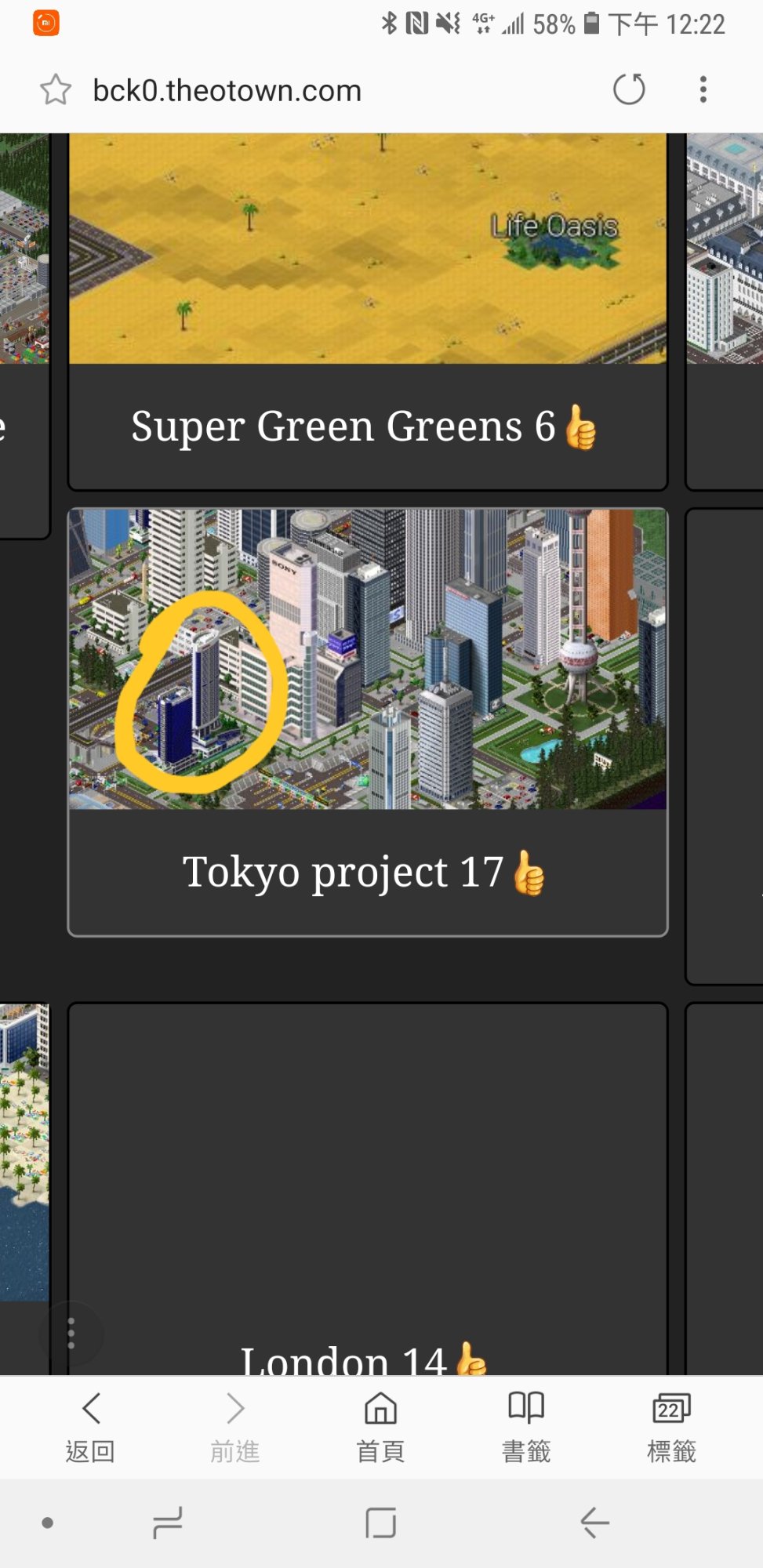Tap the bck0.theotown.com address bar
The height and width of the screenshot is (1568, 763).
coord(227,90)
